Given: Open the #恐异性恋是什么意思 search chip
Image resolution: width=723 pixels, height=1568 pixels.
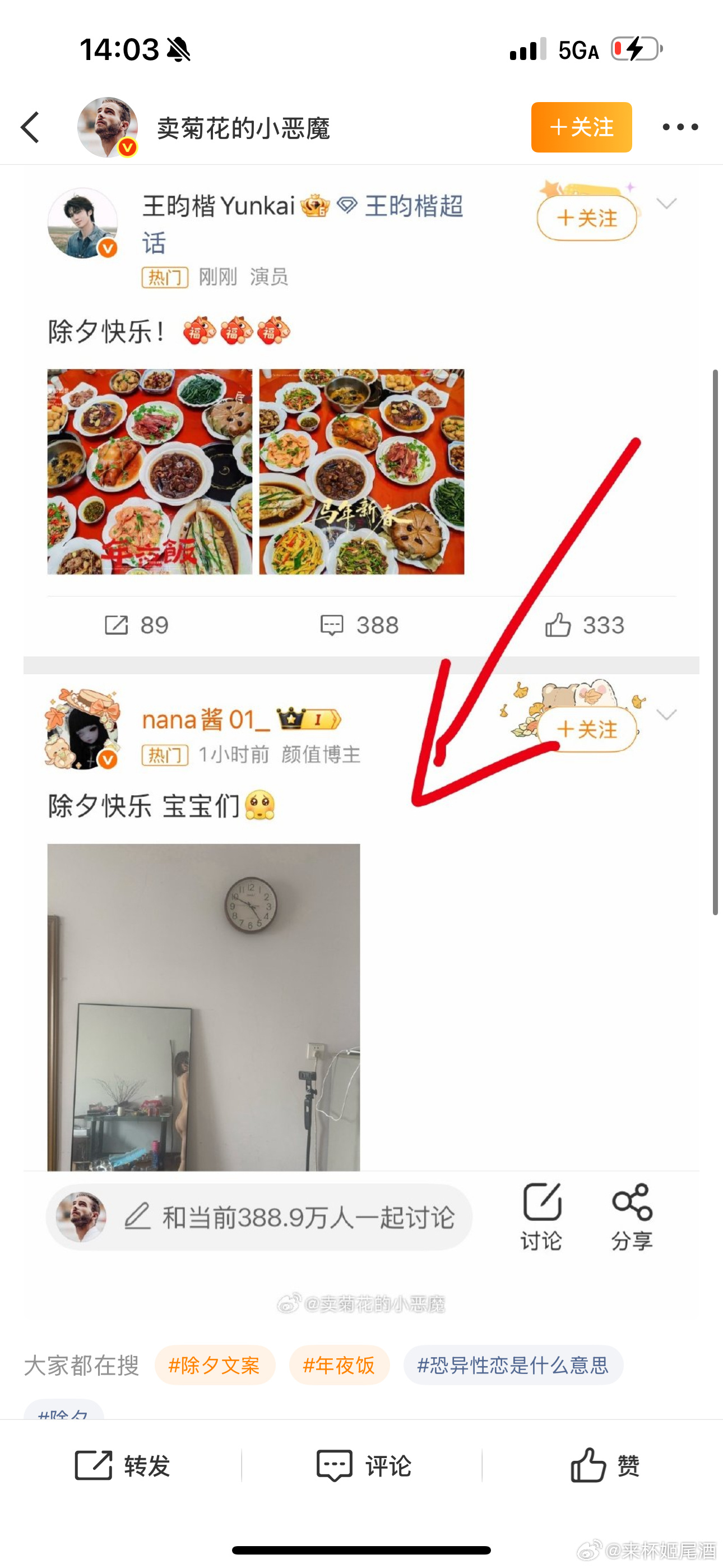Looking at the screenshot, I should [512, 1364].
